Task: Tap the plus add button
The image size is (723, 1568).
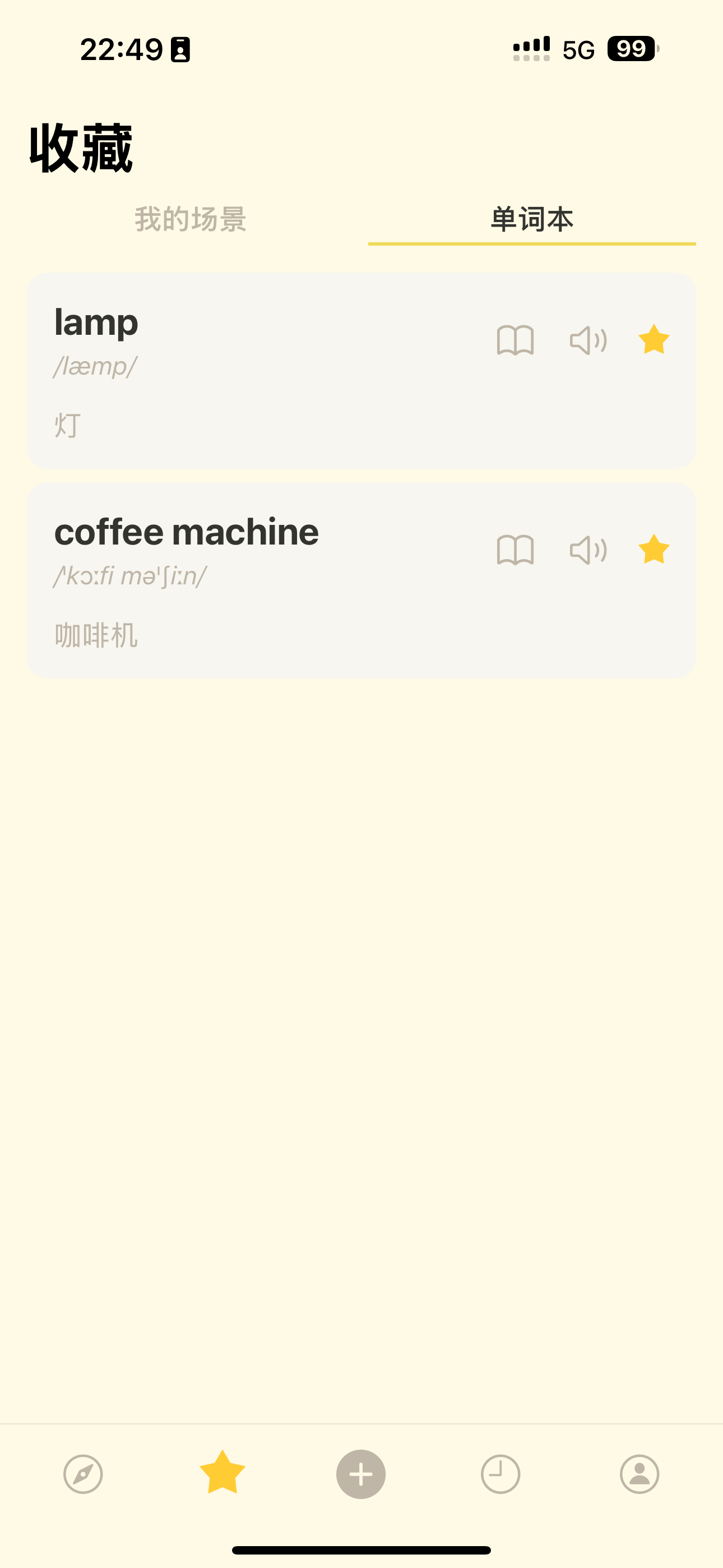Action: click(361, 1474)
